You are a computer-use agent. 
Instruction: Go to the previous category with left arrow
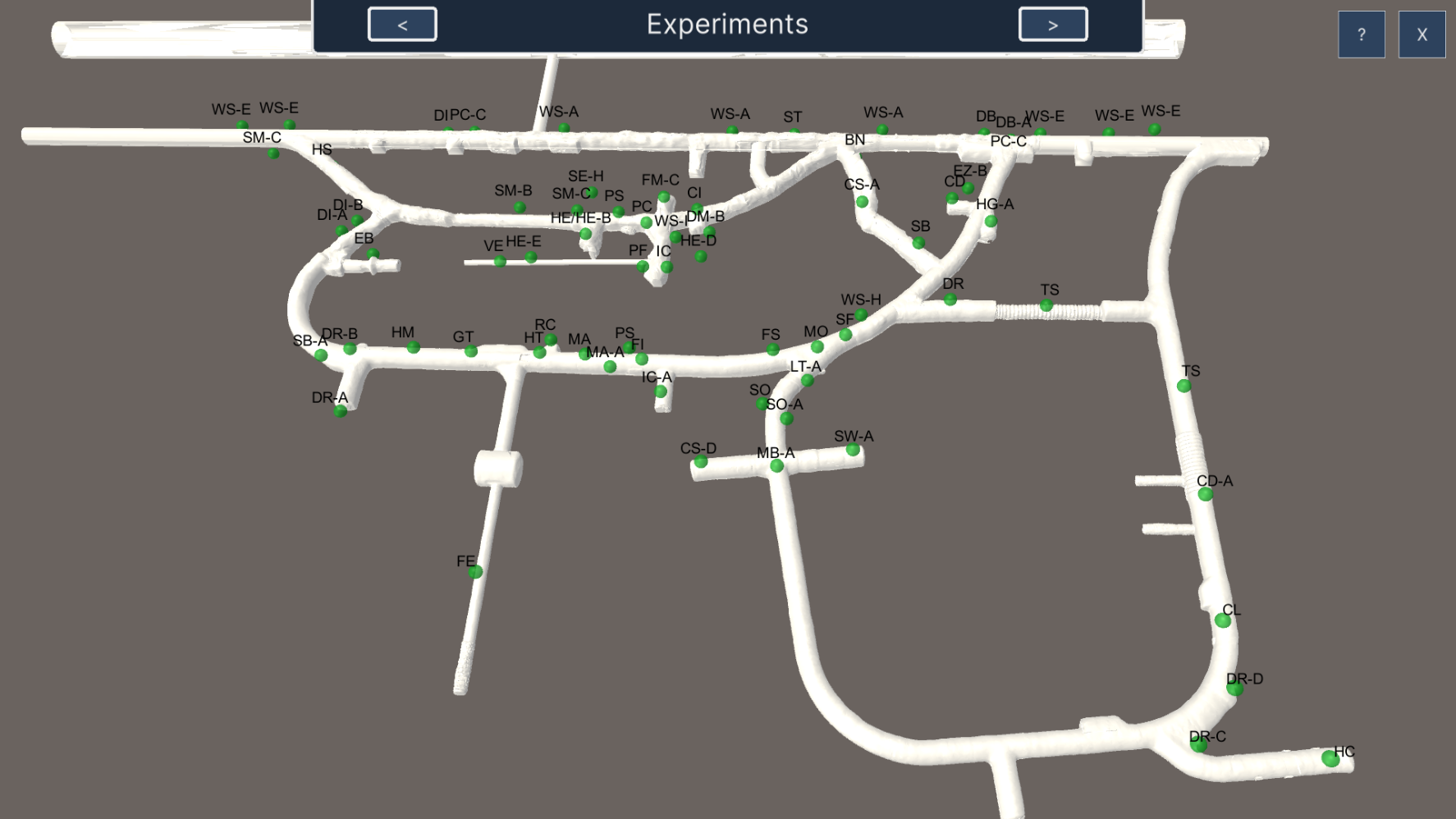coord(402,25)
